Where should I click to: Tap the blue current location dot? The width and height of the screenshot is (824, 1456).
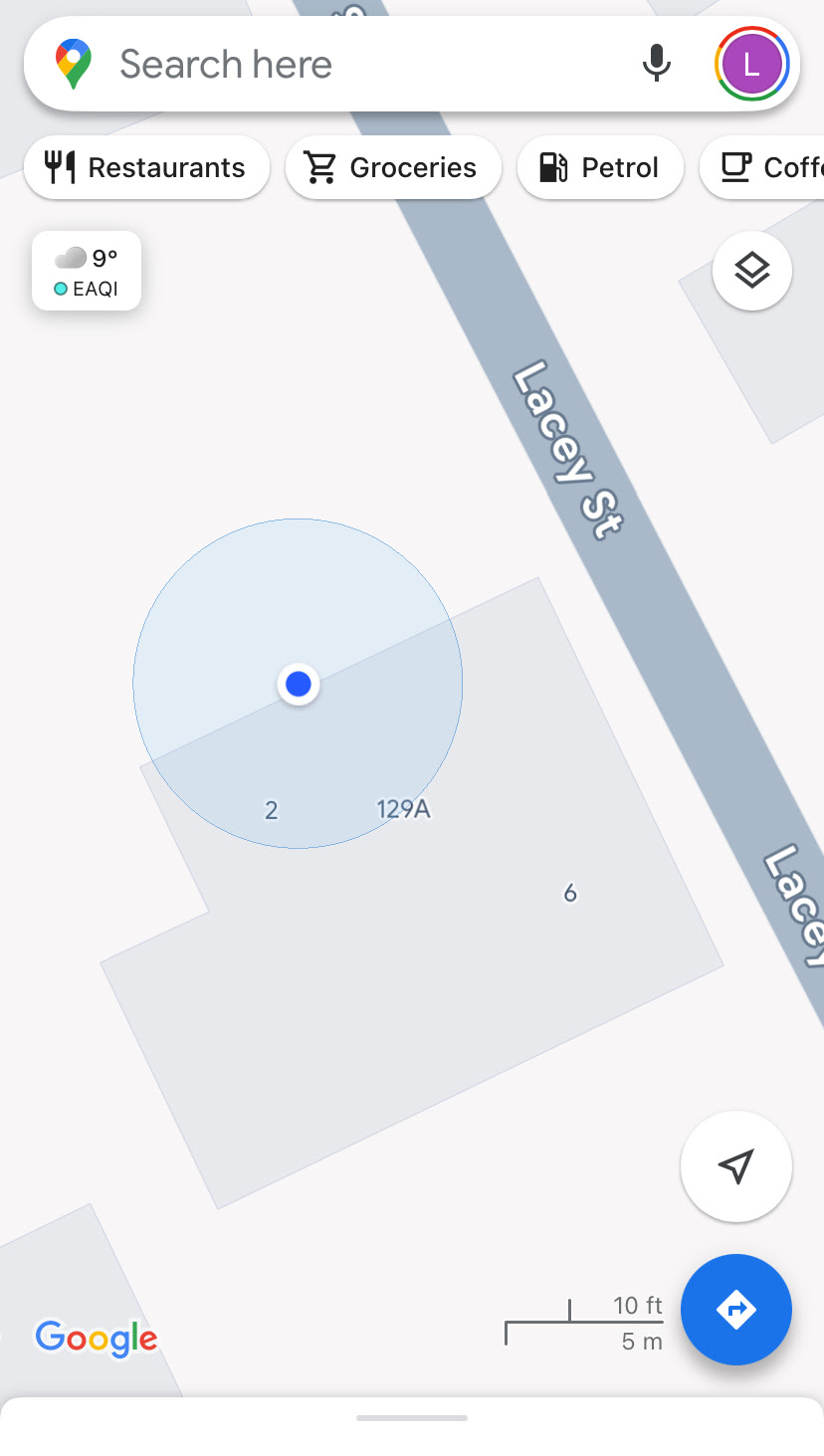(299, 684)
